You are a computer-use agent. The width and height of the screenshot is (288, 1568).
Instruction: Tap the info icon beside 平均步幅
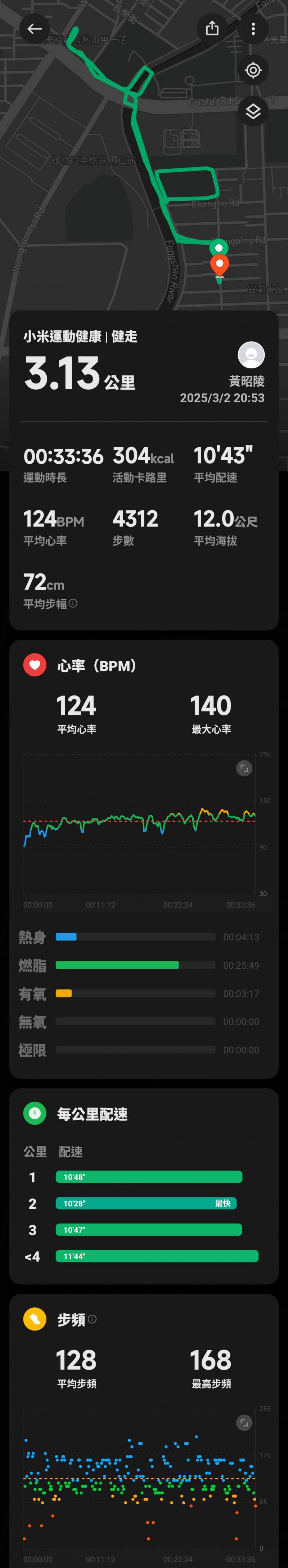(x=73, y=603)
